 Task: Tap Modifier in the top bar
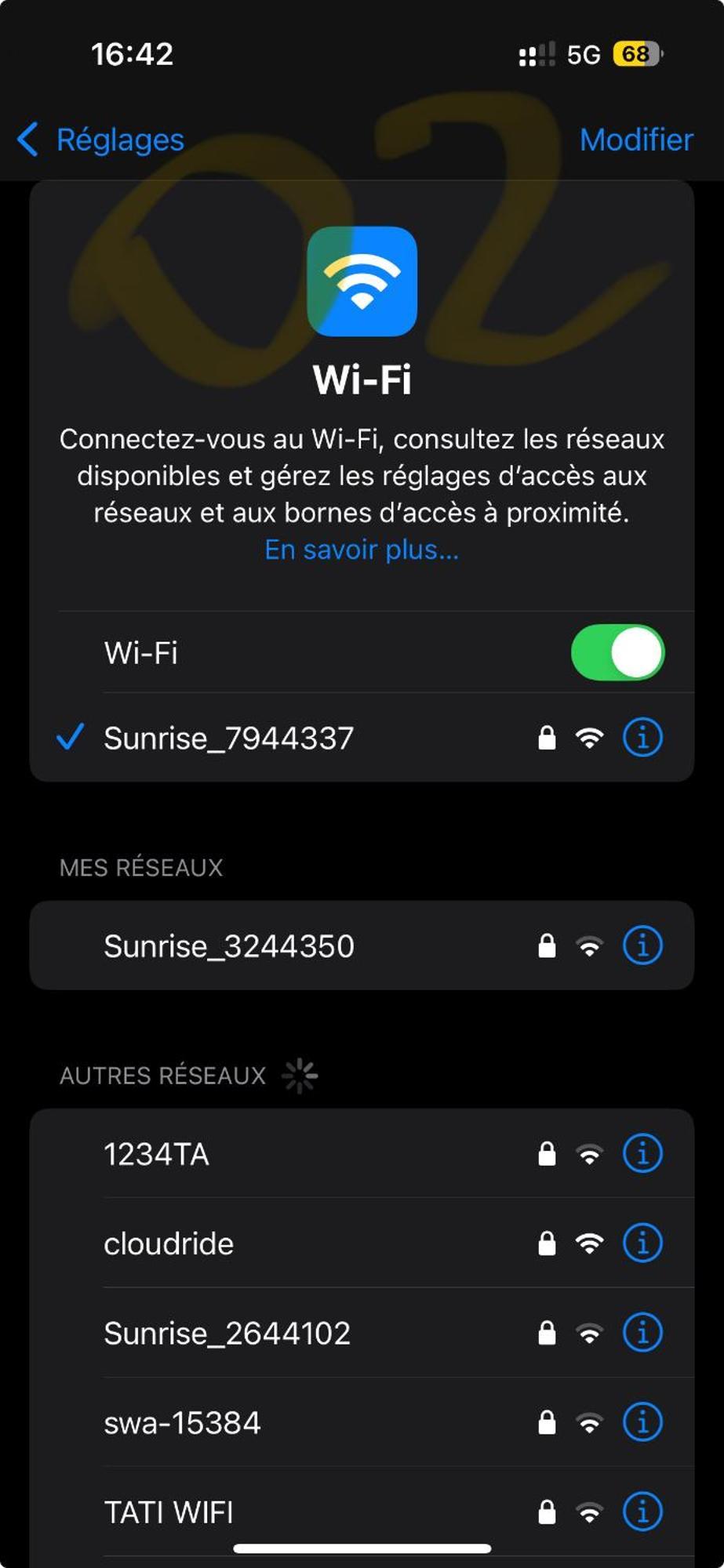[635, 140]
